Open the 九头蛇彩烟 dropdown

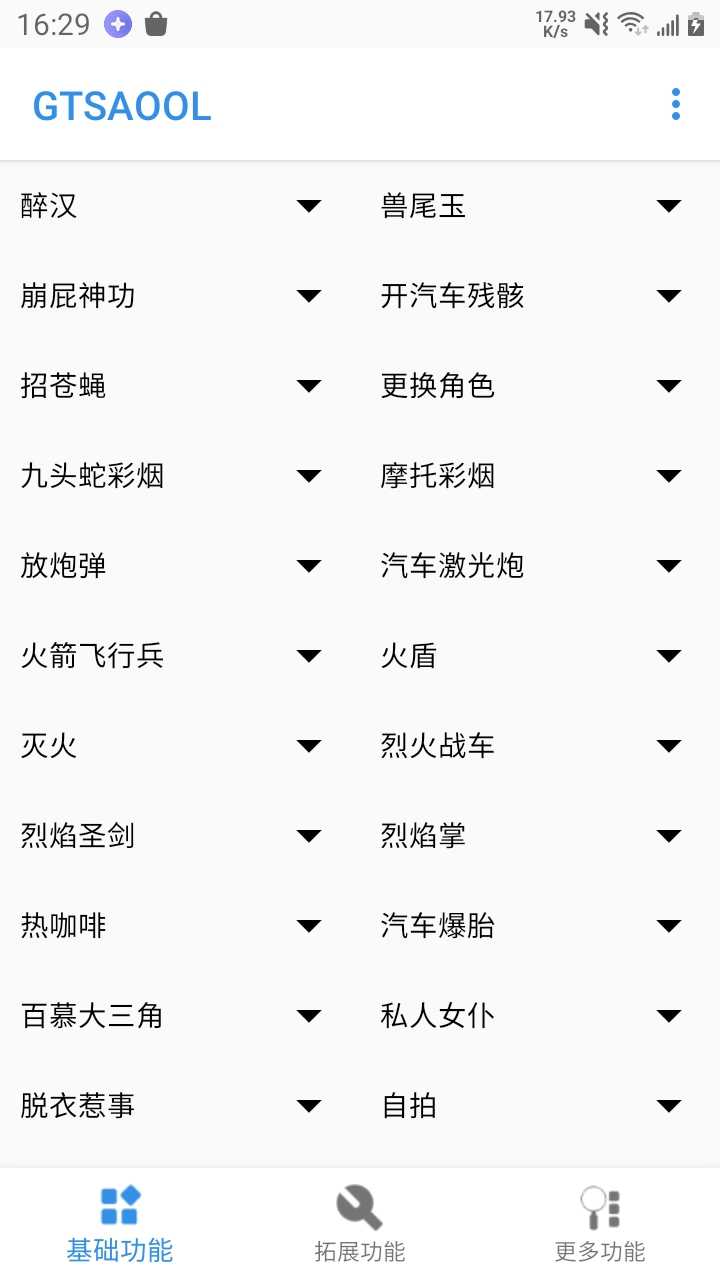click(308, 476)
